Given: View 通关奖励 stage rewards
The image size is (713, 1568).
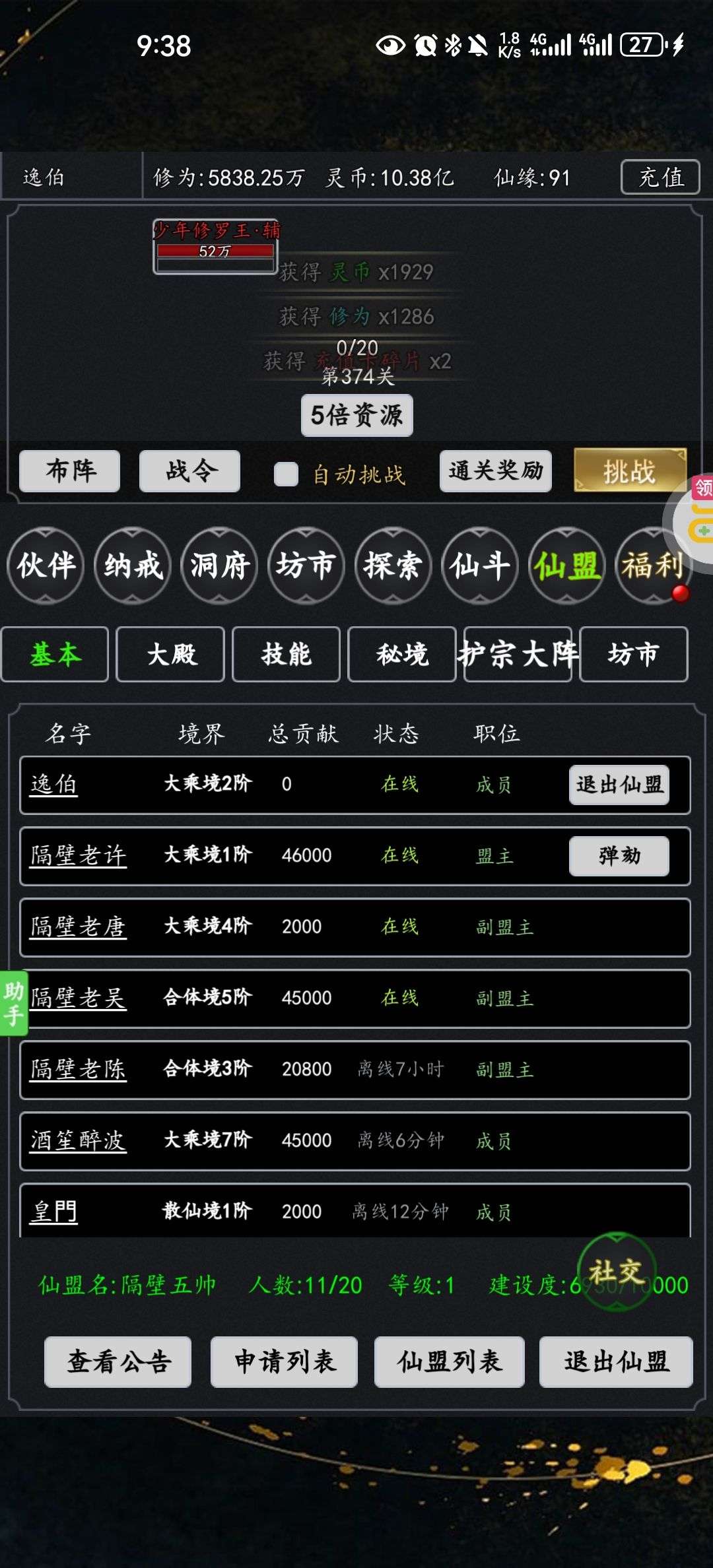Looking at the screenshot, I should click(x=495, y=471).
